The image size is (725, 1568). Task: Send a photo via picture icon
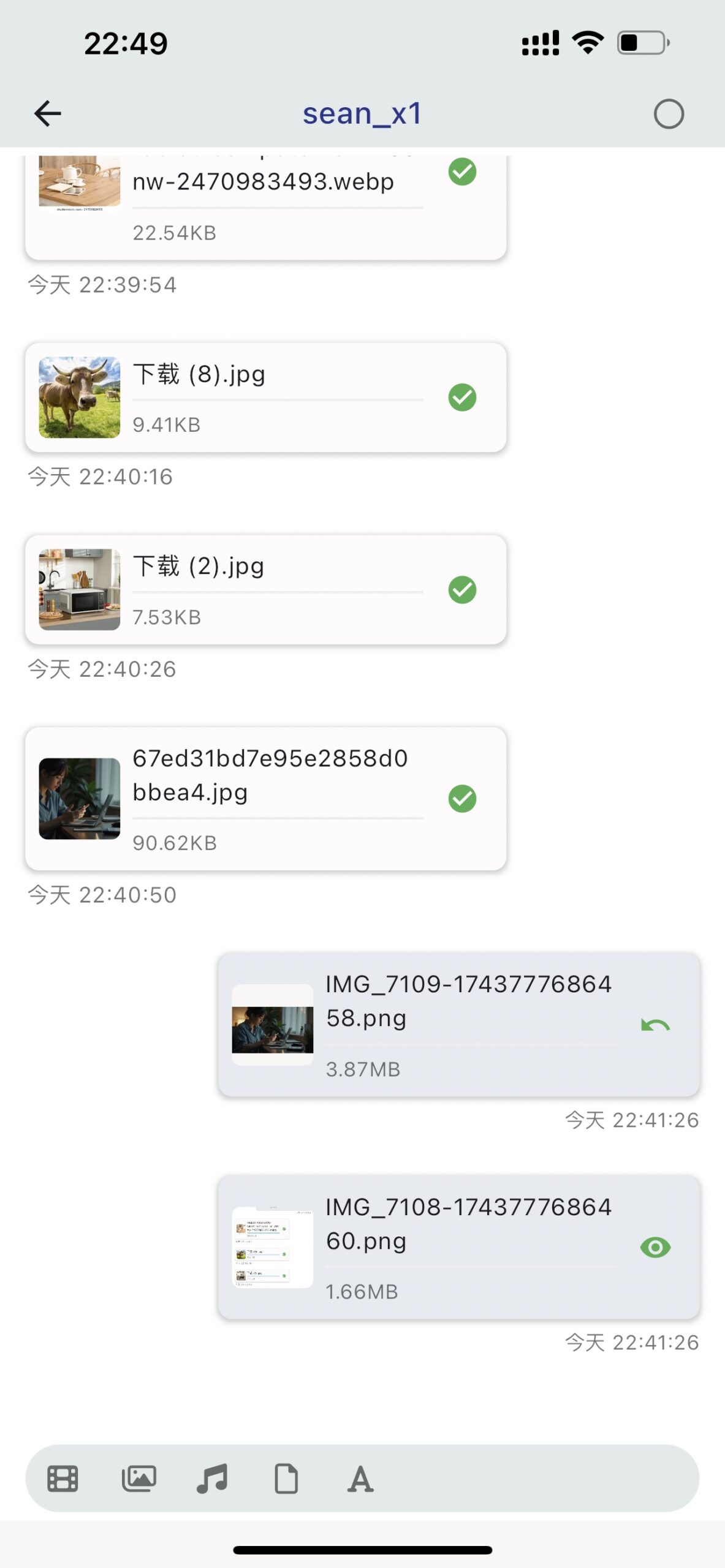(x=139, y=1479)
